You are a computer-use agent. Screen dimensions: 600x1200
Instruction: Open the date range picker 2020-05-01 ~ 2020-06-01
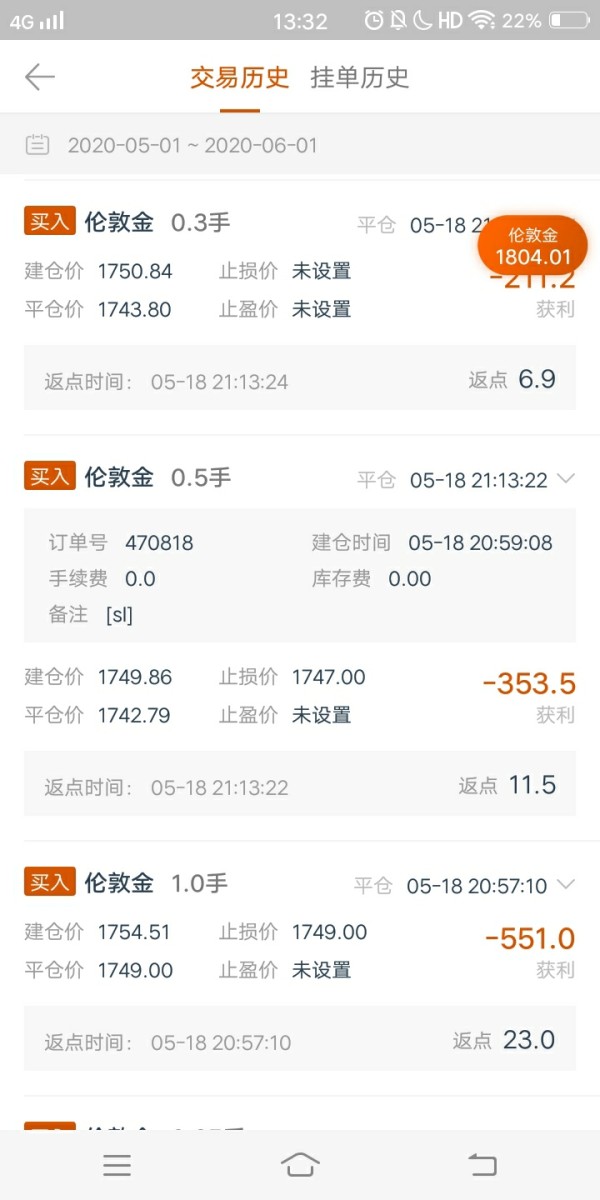tap(192, 146)
